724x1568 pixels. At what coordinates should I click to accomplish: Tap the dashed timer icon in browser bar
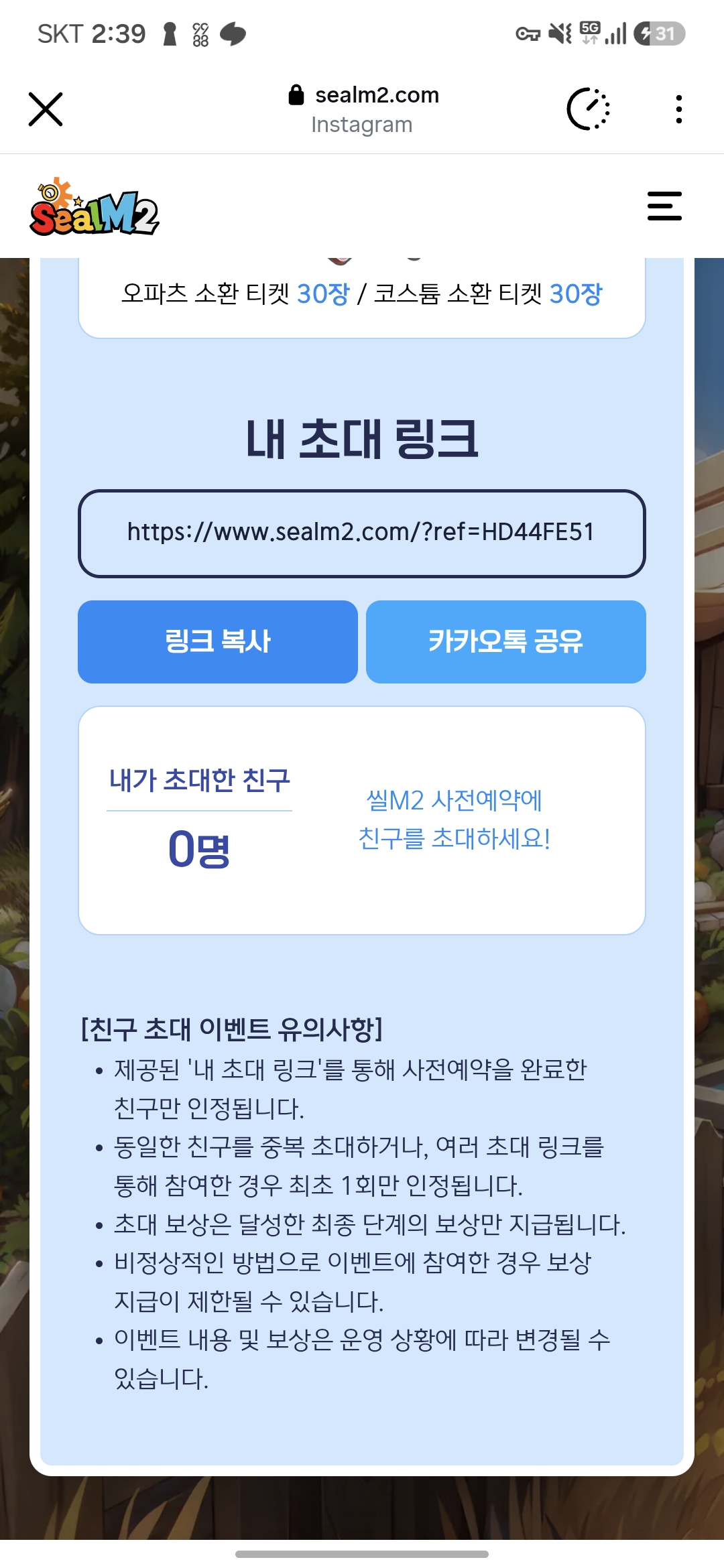coord(588,109)
